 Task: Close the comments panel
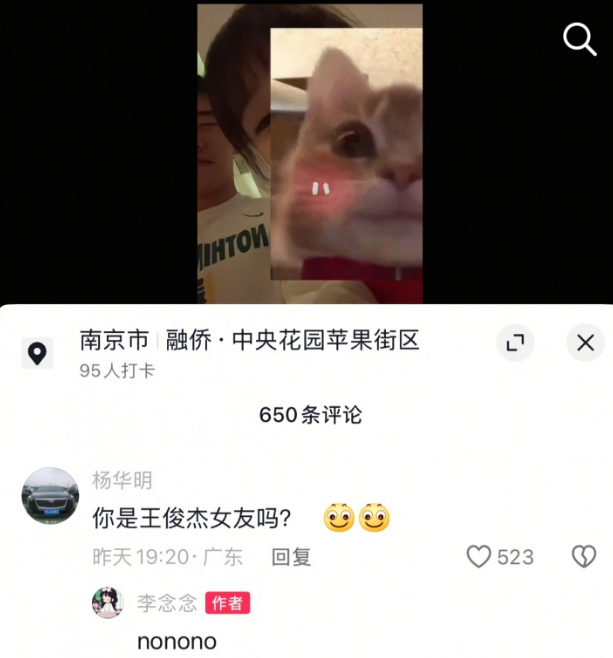pyautogui.click(x=585, y=343)
